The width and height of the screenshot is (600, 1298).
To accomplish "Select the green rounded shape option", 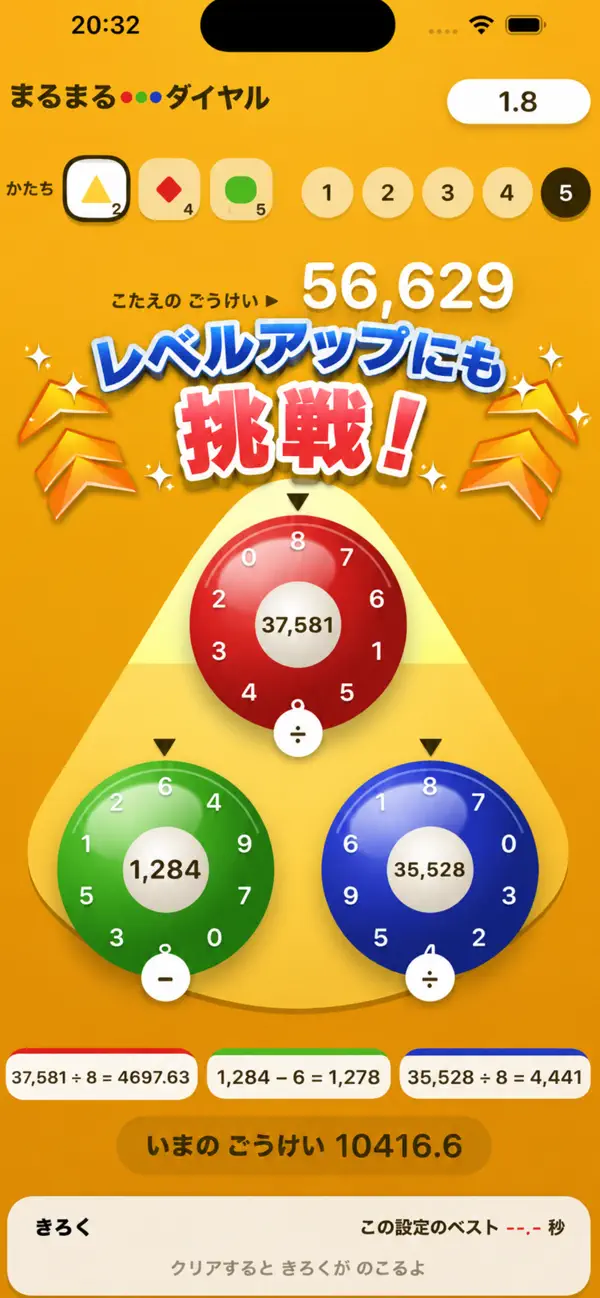I will click(x=241, y=190).
